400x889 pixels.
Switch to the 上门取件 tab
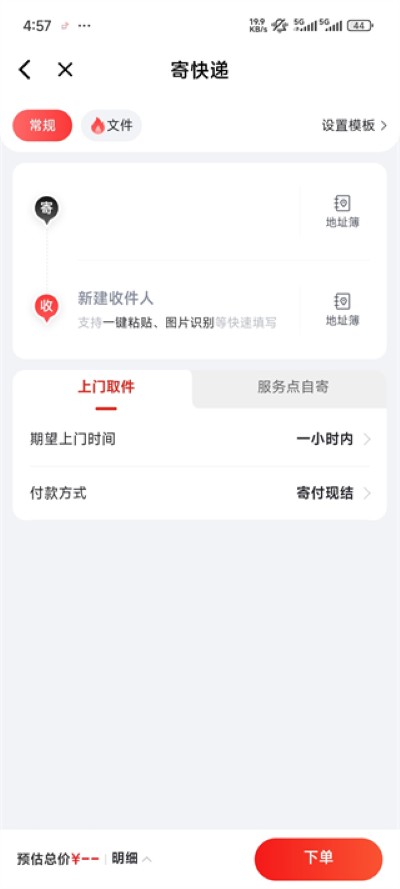click(x=106, y=388)
